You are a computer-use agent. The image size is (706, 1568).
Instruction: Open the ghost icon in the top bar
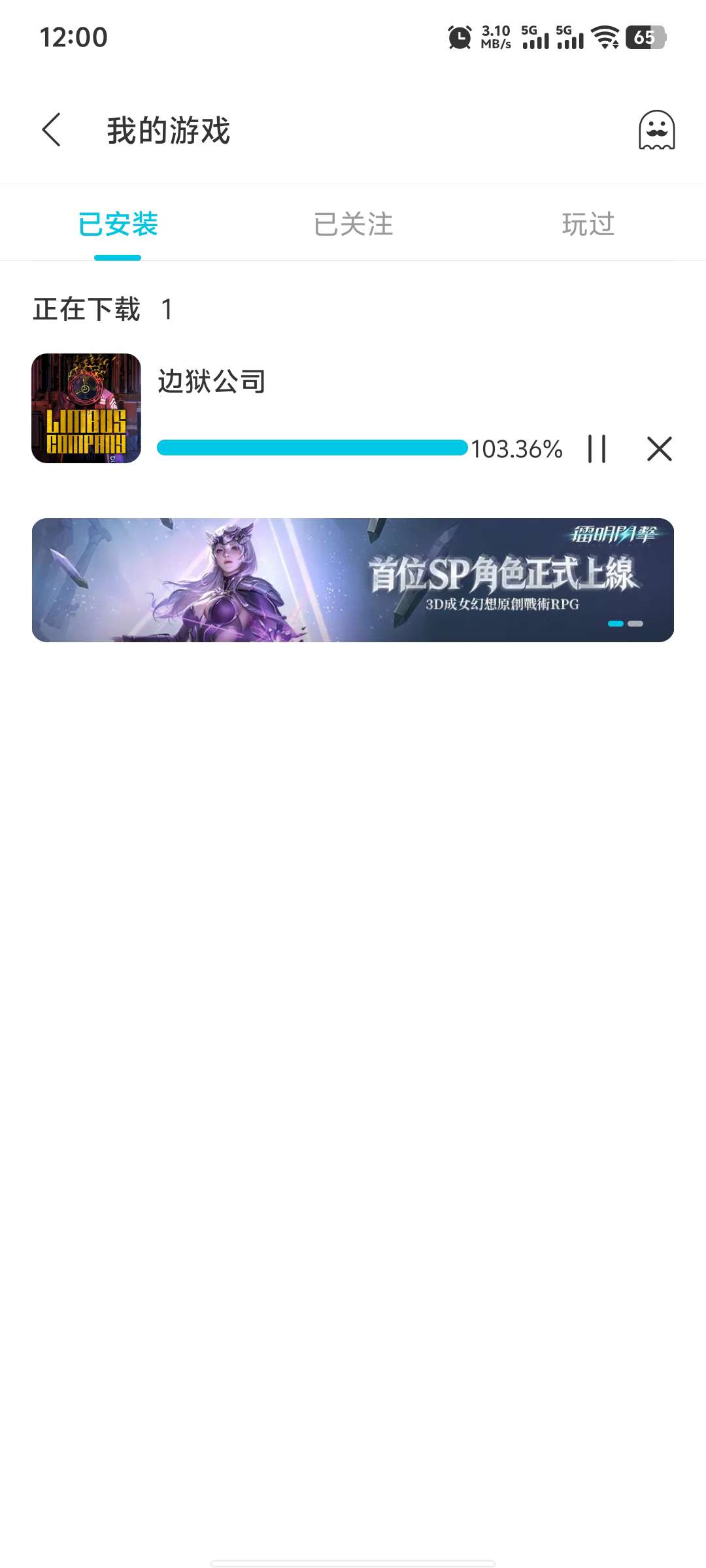pyautogui.click(x=656, y=129)
